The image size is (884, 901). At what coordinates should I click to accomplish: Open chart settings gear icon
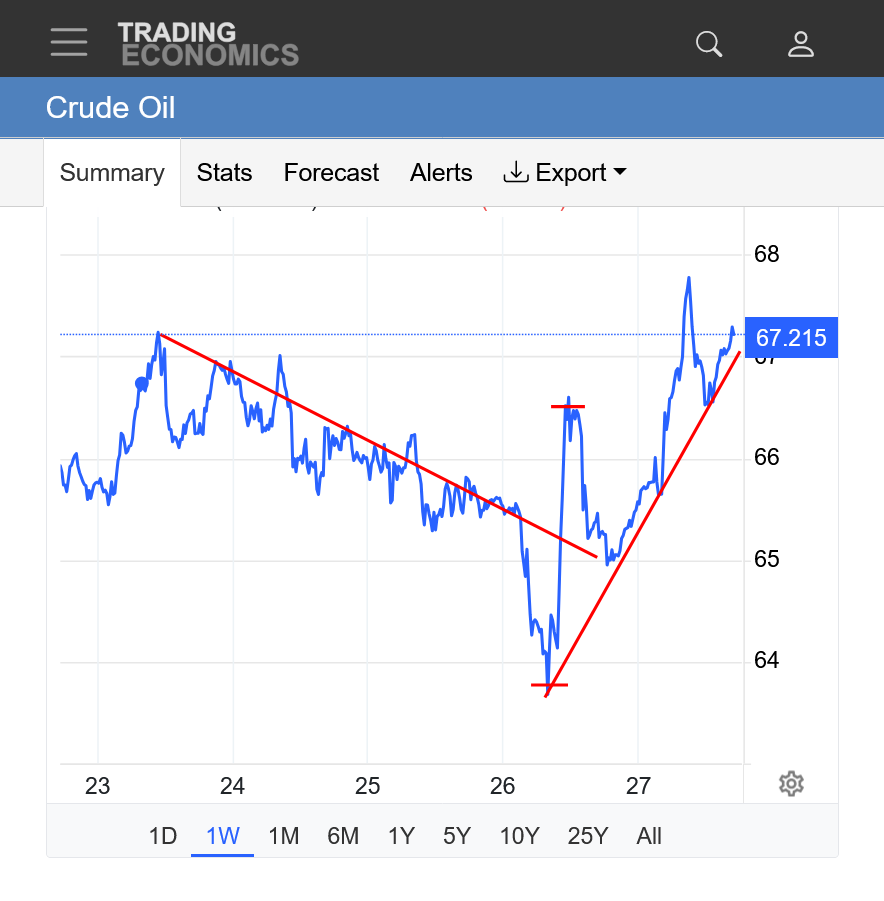[791, 784]
